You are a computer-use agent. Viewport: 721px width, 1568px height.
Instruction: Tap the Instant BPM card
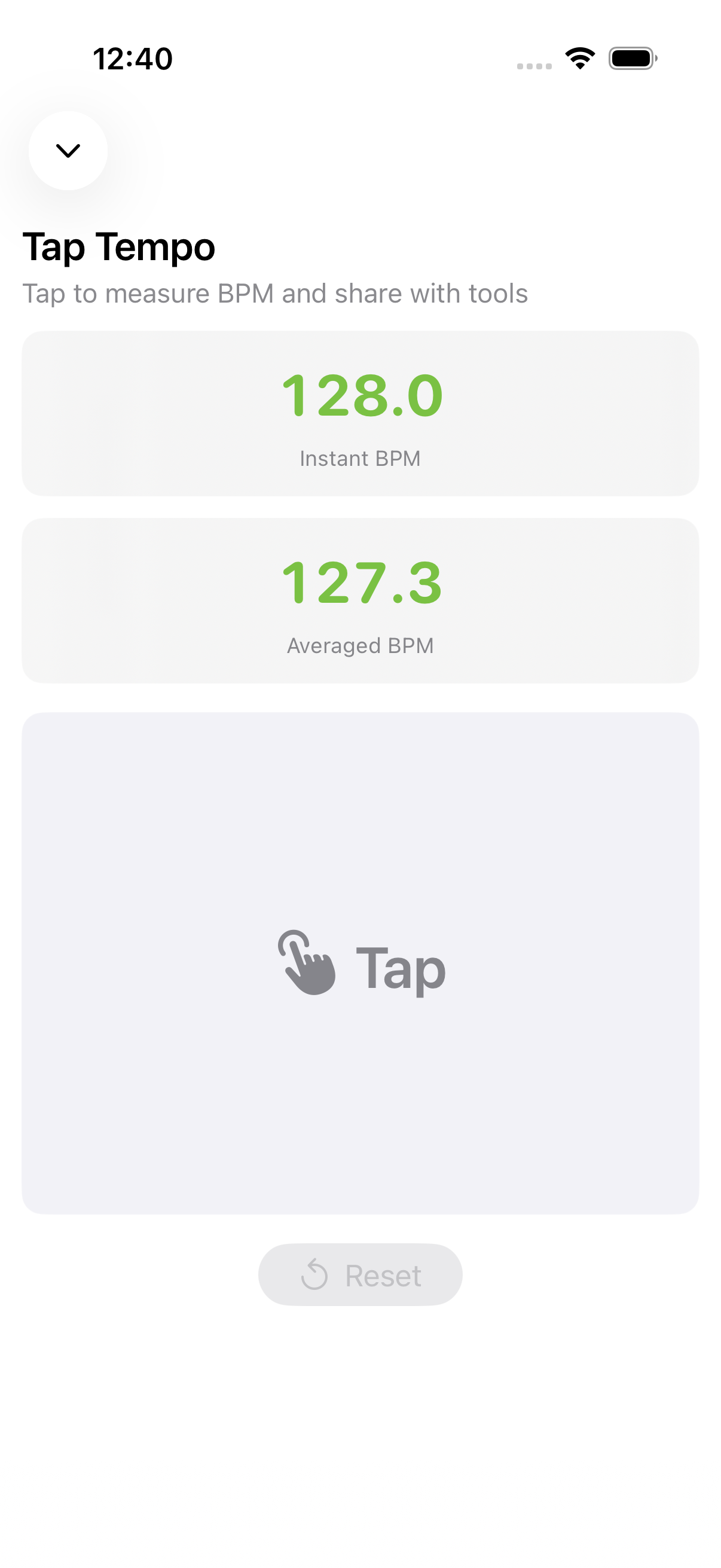(x=360, y=413)
